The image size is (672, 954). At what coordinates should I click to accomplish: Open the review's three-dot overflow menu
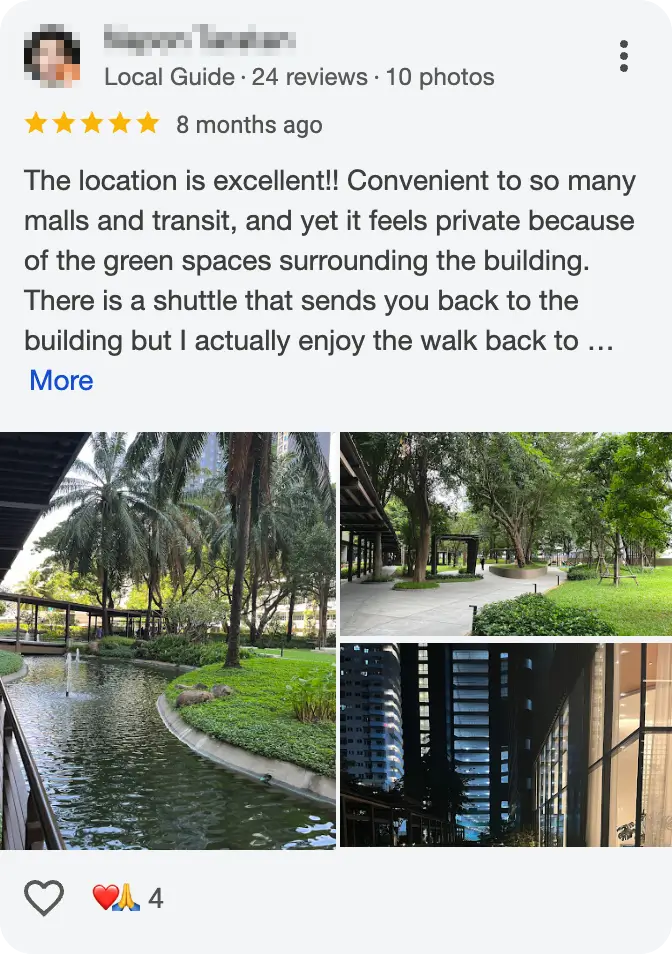coord(624,56)
